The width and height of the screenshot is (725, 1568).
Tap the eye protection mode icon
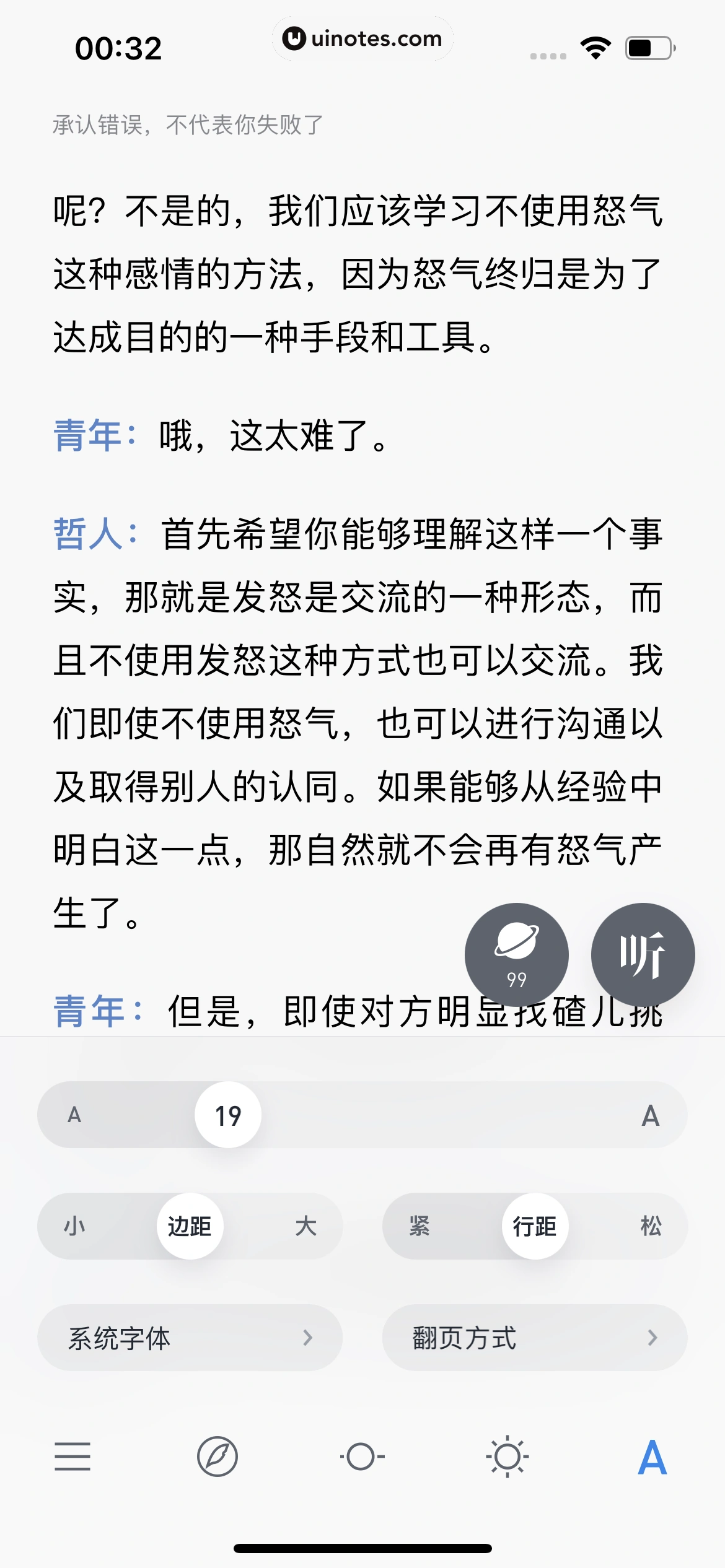361,1457
